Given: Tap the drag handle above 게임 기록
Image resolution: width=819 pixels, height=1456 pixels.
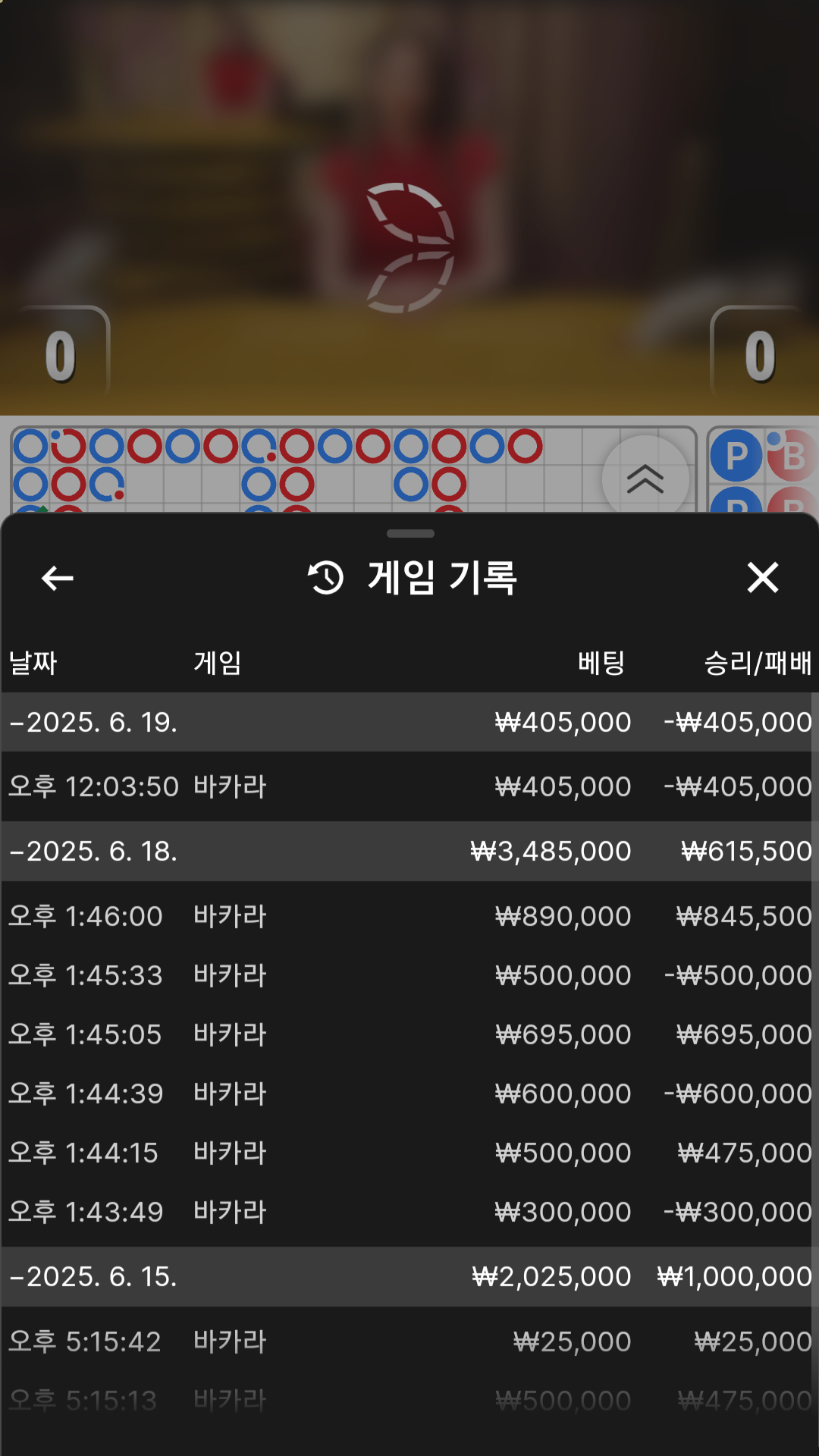Looking at the screenshot, I should tap(410, 534).
